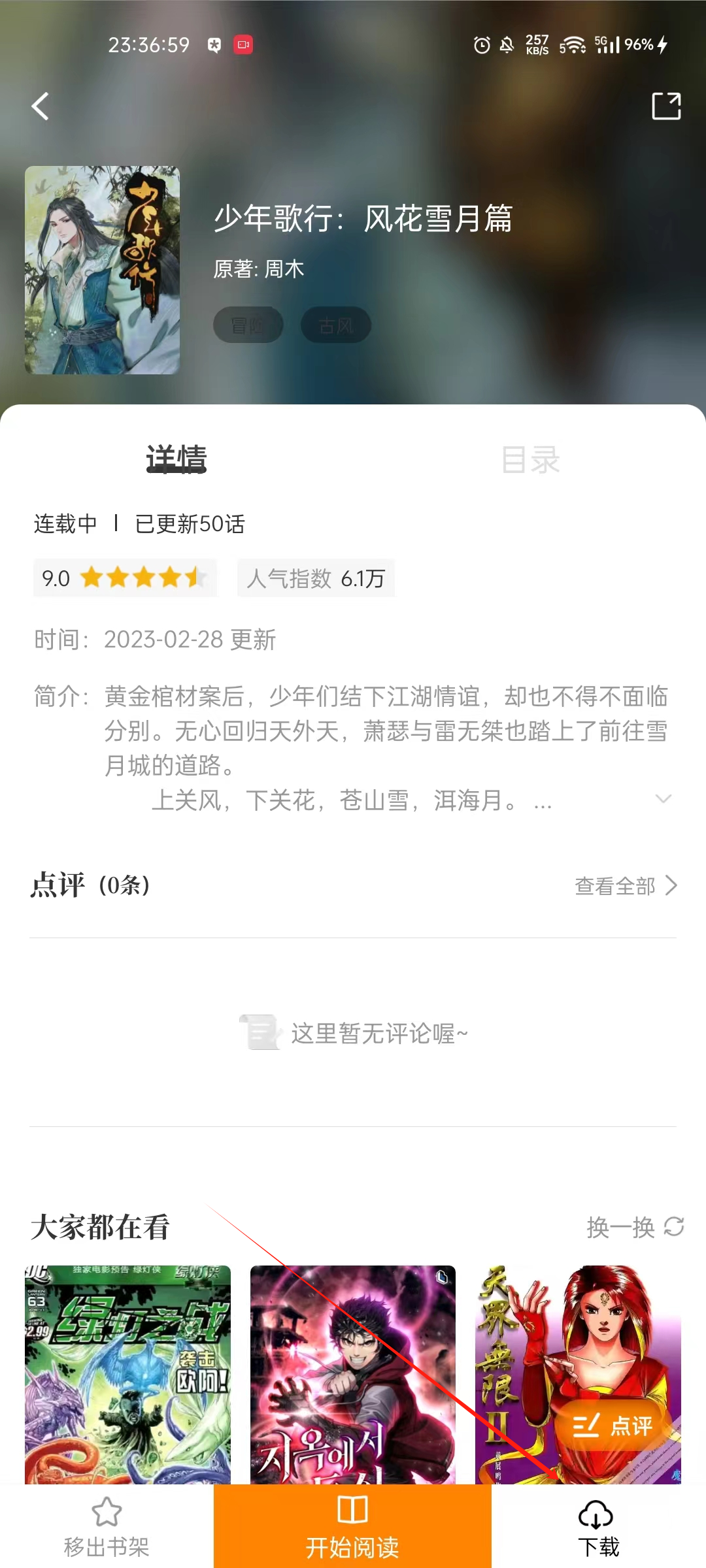This screenshot has width=706, height=1568.
Task: Select the 冒险 genre tag
Action: coord(248,325)
